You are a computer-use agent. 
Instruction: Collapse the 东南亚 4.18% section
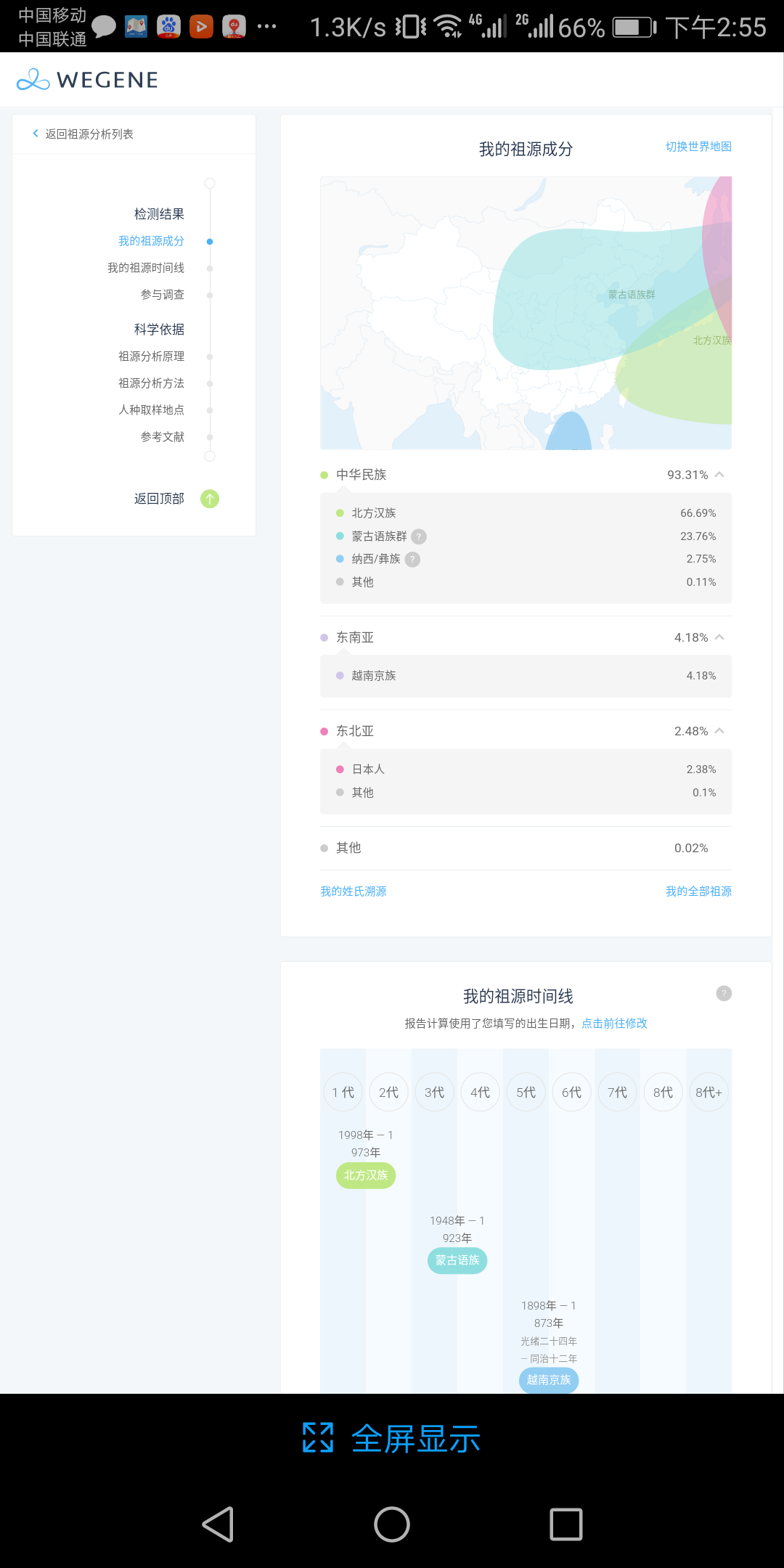[719, 637]
